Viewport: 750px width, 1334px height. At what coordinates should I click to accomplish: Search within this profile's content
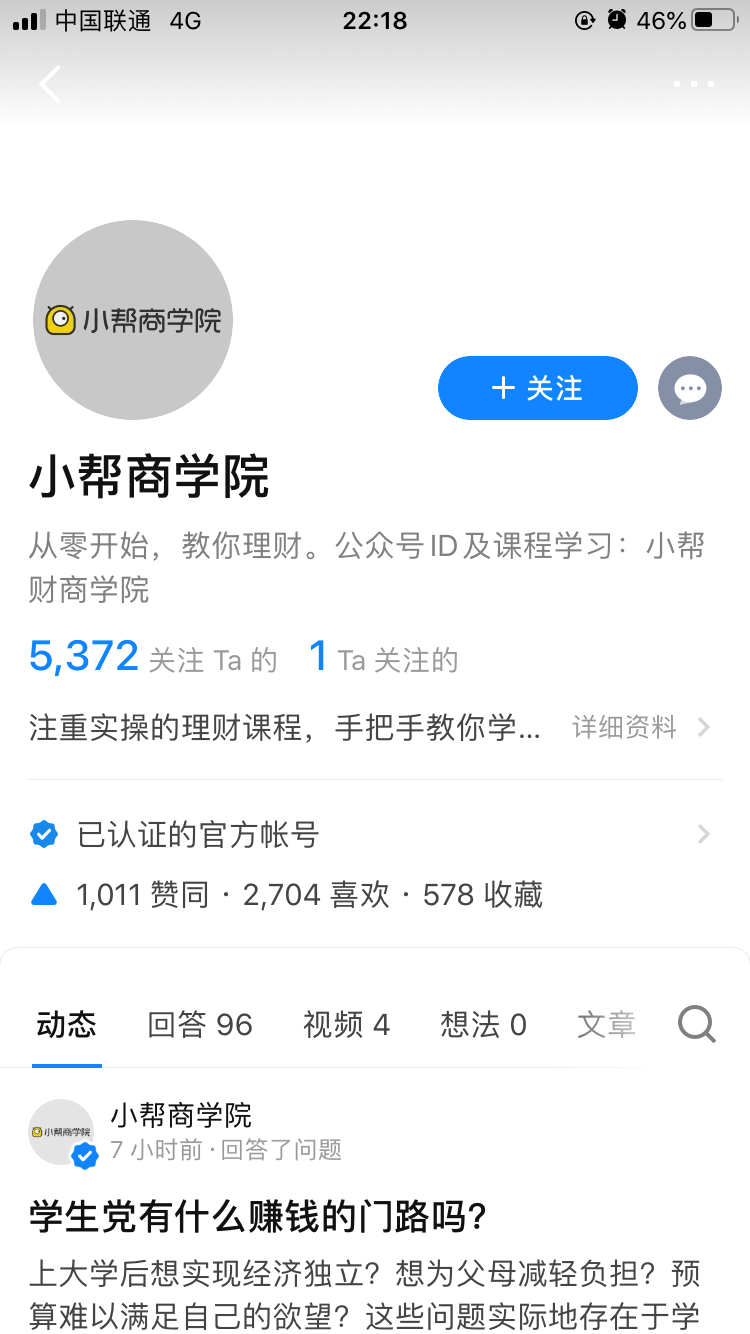697,1024
